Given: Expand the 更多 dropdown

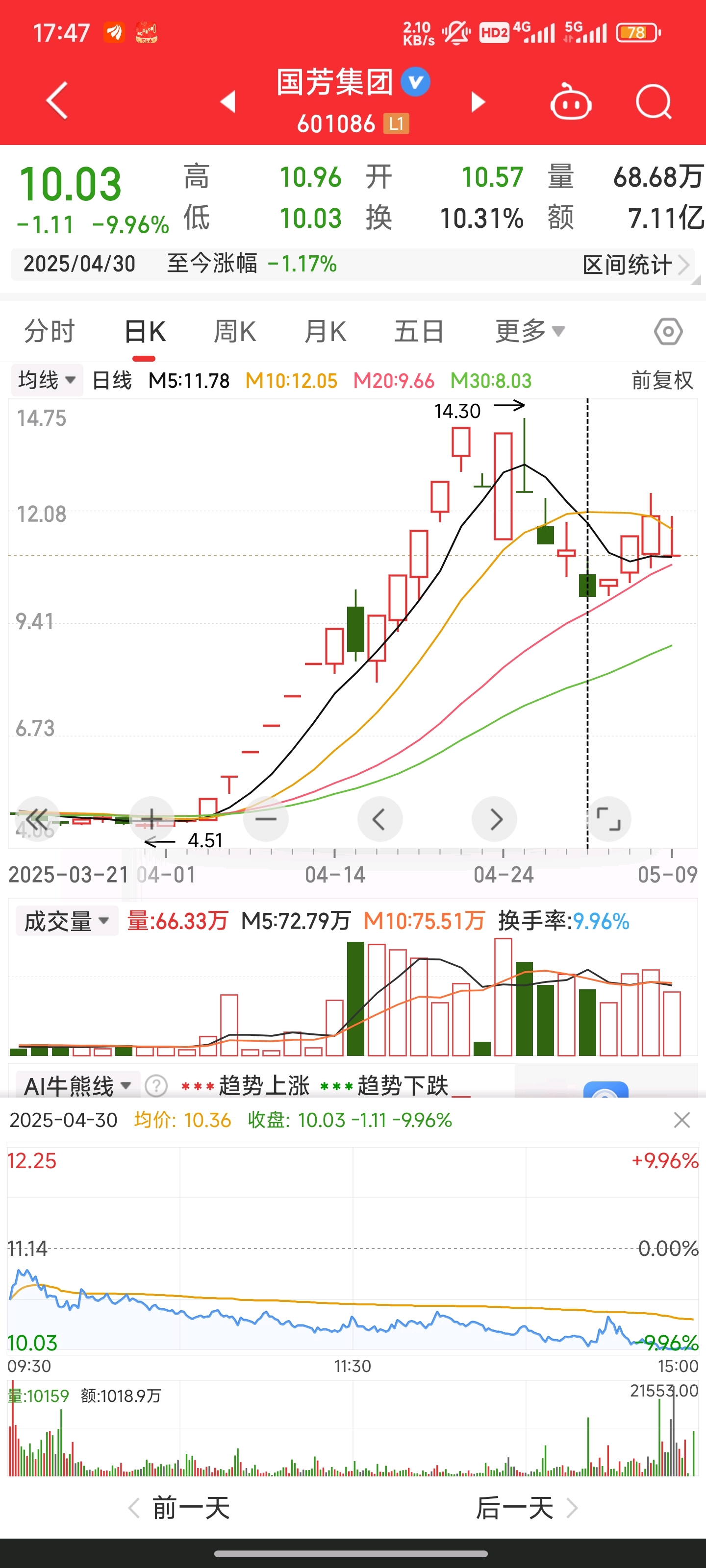Looking at the screenshot, I should [530, 332].
